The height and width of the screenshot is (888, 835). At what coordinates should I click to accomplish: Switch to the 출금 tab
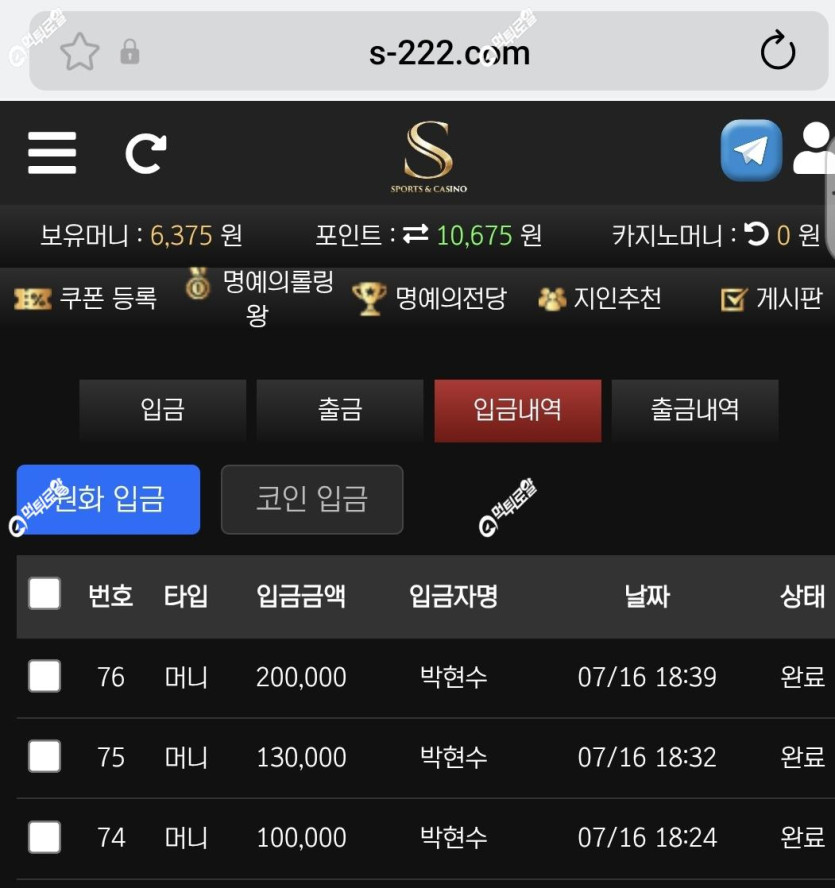(x=340, y=410)
